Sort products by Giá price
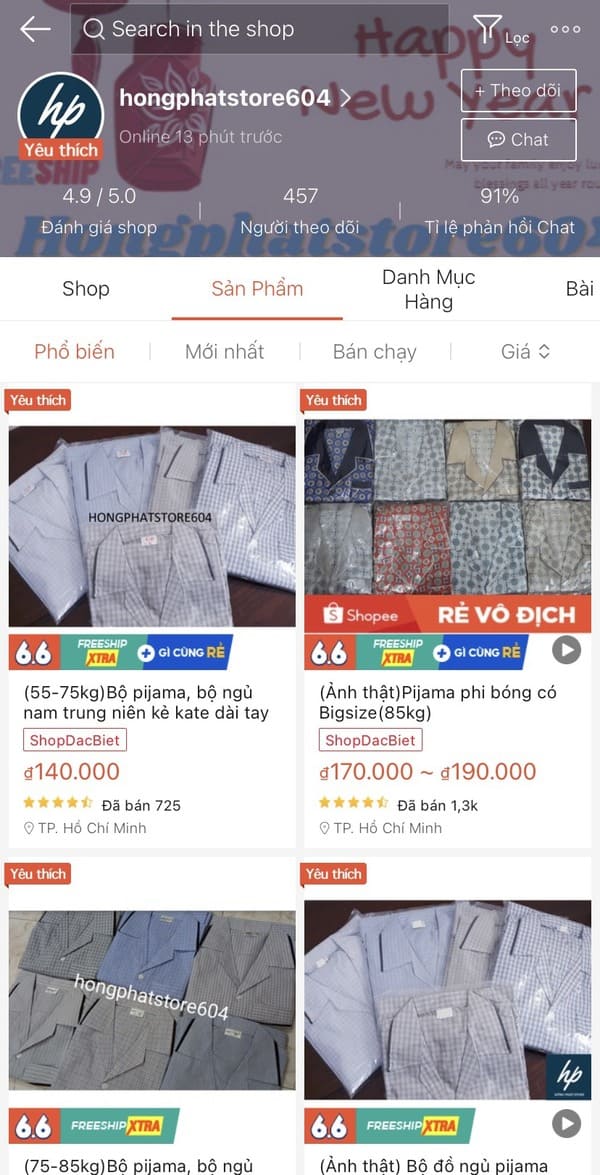This screenshot has height=1175, width=600. coord(525,351)
